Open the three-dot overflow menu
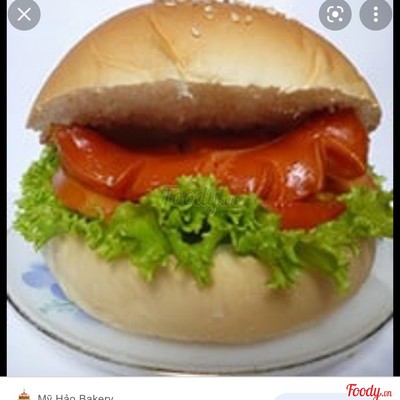Screen dimensions: 400x400 point(376,14)
